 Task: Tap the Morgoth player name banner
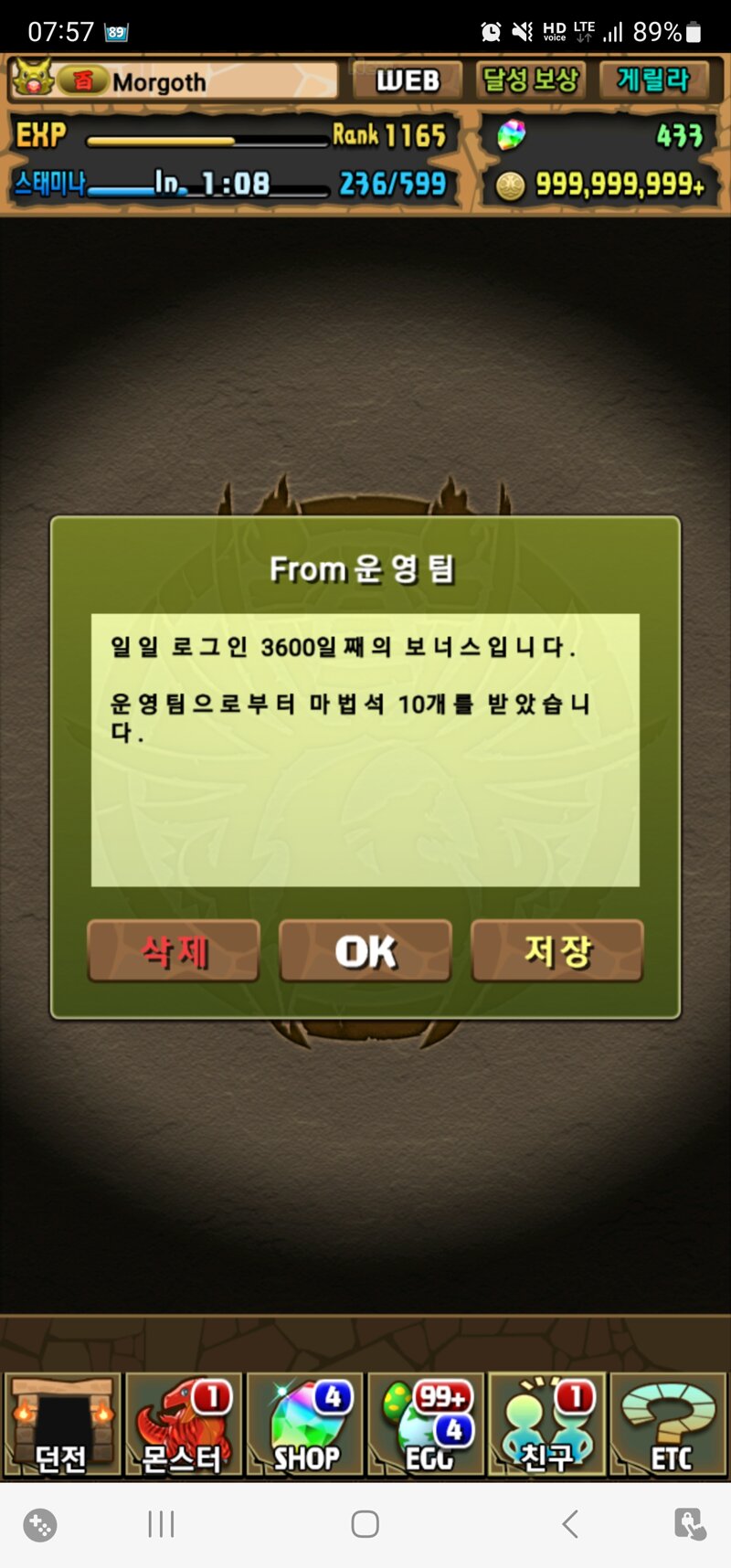click(174, 80)
